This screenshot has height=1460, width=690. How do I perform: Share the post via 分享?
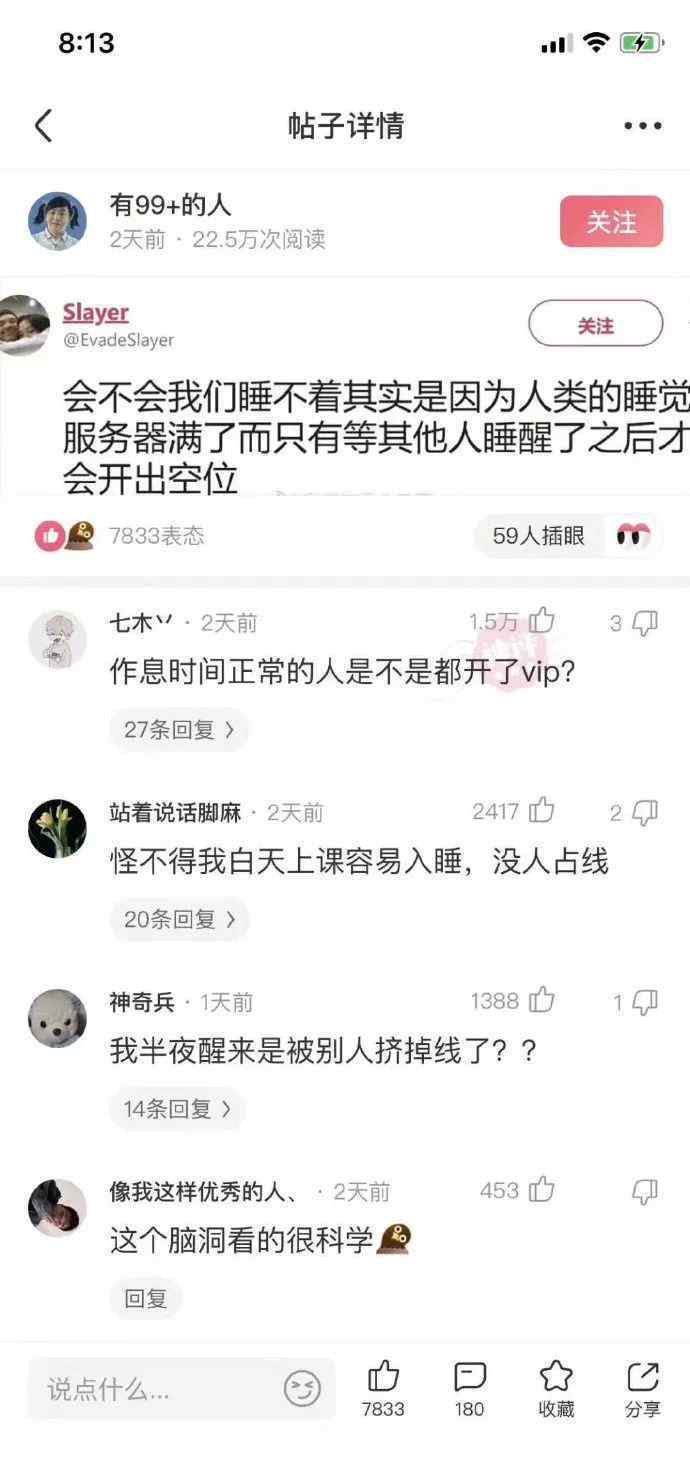coord(643,1389)
